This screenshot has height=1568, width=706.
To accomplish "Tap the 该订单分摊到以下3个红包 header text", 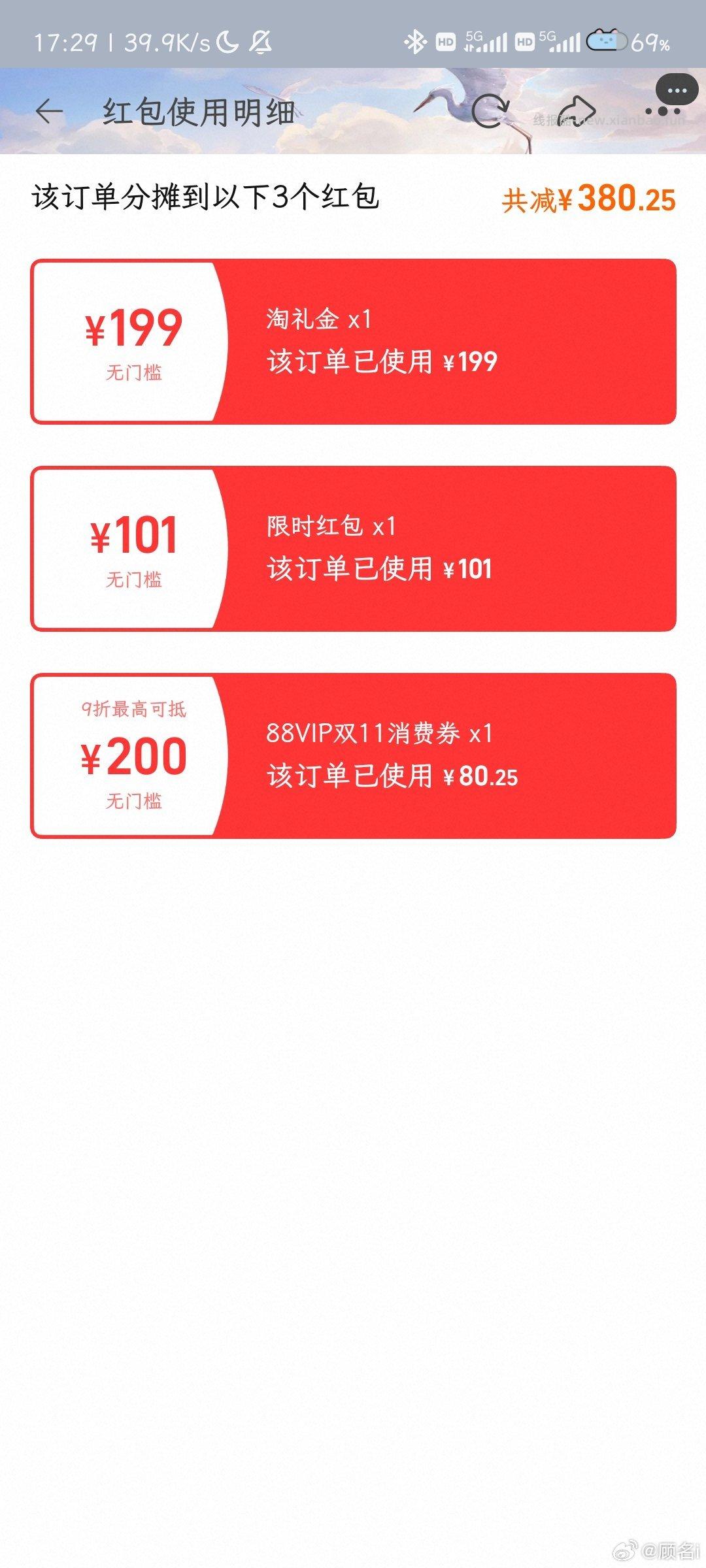I will click(209, 196).
